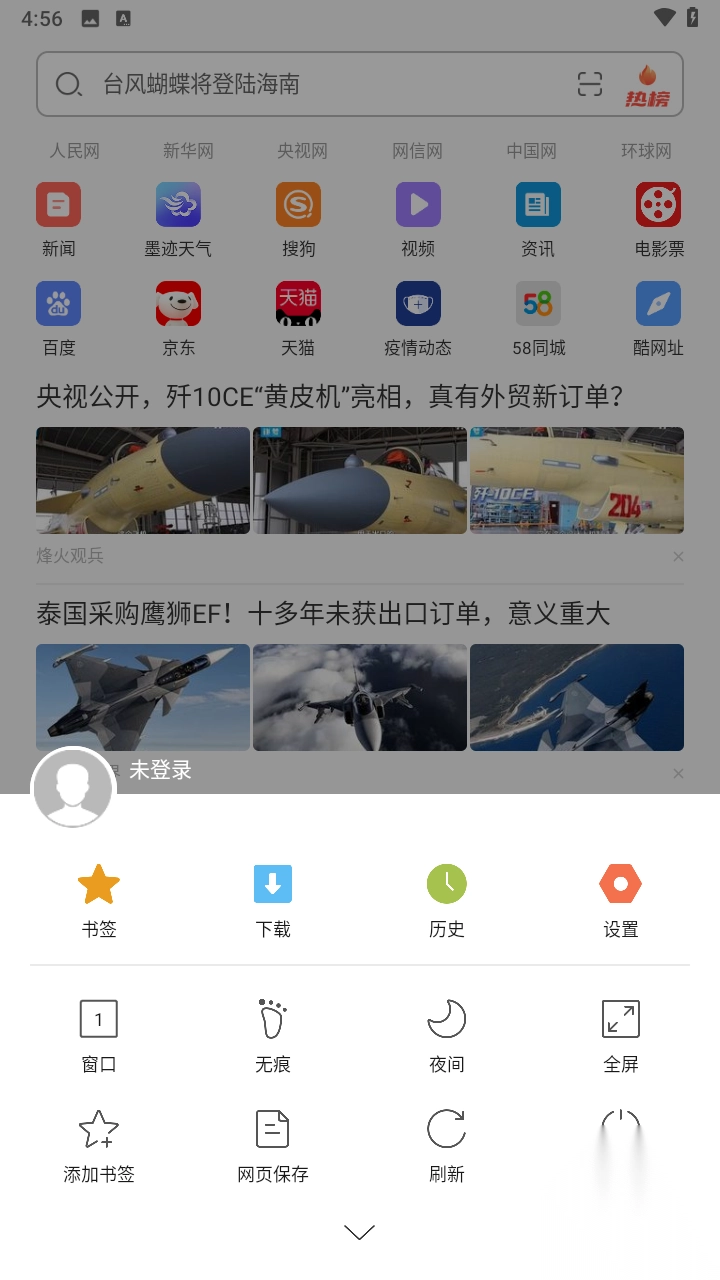Open the 热榜 hot list

649,85
